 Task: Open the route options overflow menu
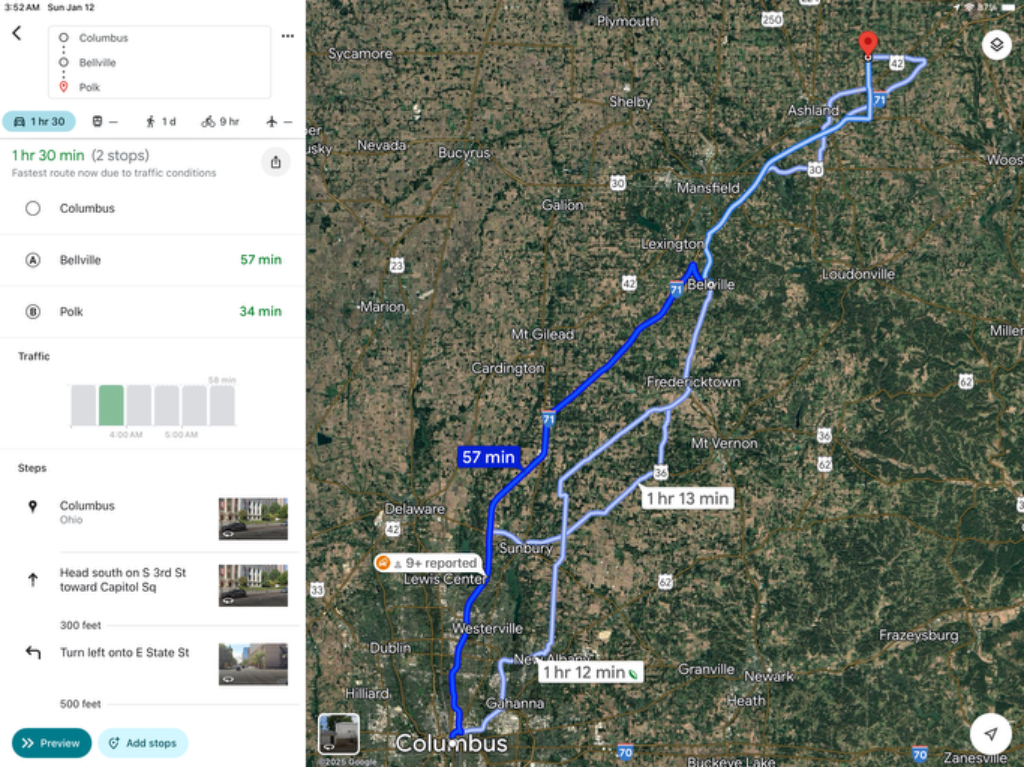(x=288, y=36)
